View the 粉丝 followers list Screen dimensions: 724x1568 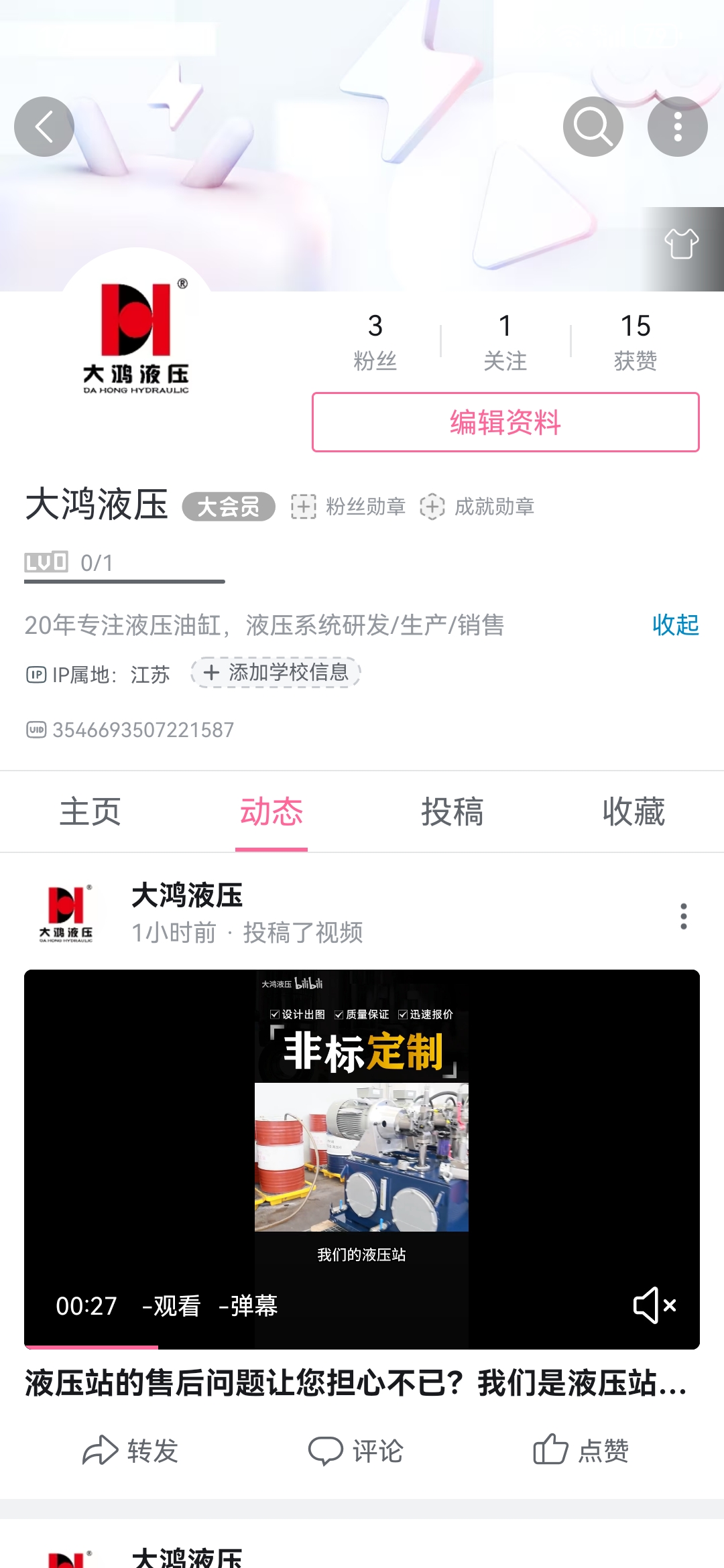tap(375, 342)
